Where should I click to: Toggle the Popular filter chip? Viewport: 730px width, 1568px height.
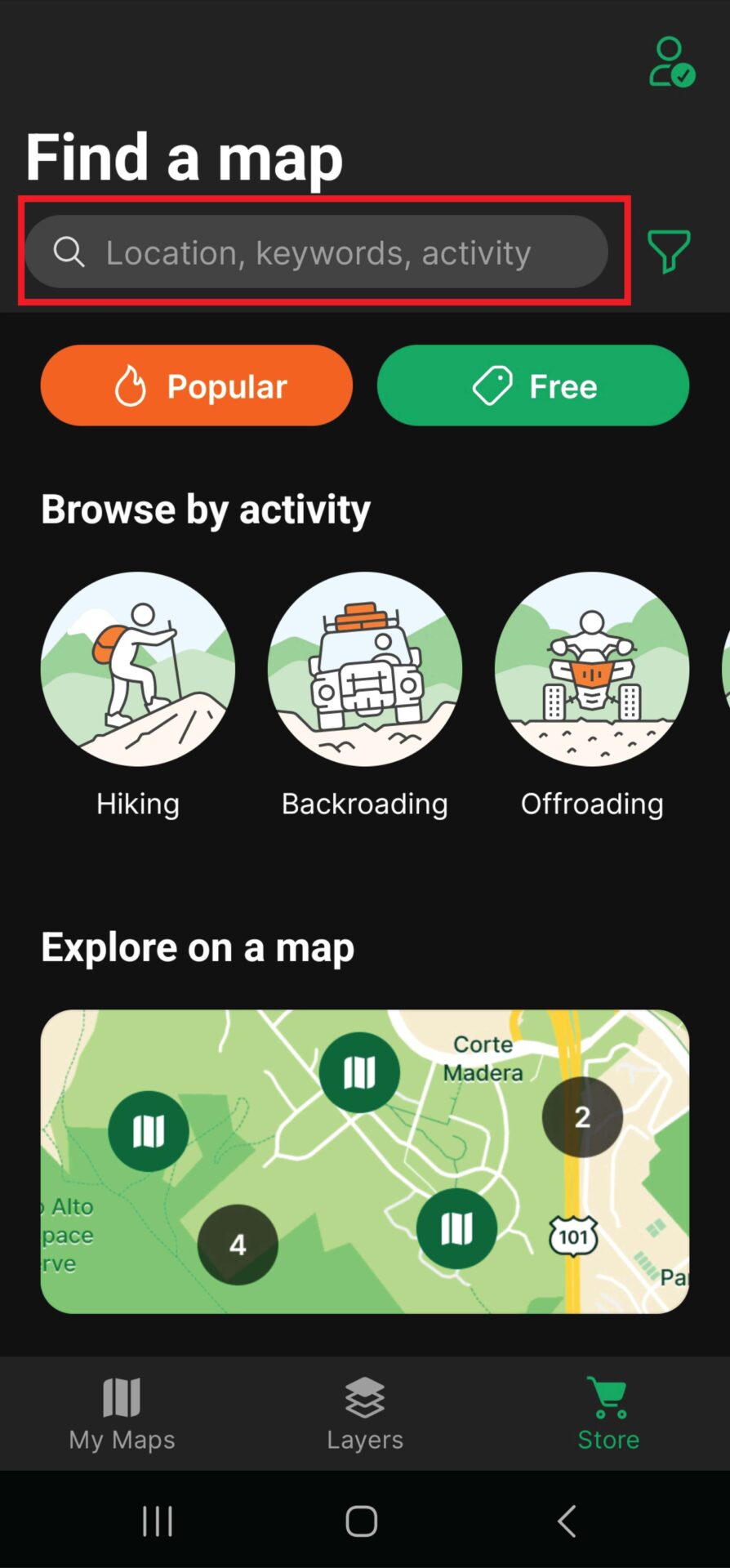pos(196,385)
